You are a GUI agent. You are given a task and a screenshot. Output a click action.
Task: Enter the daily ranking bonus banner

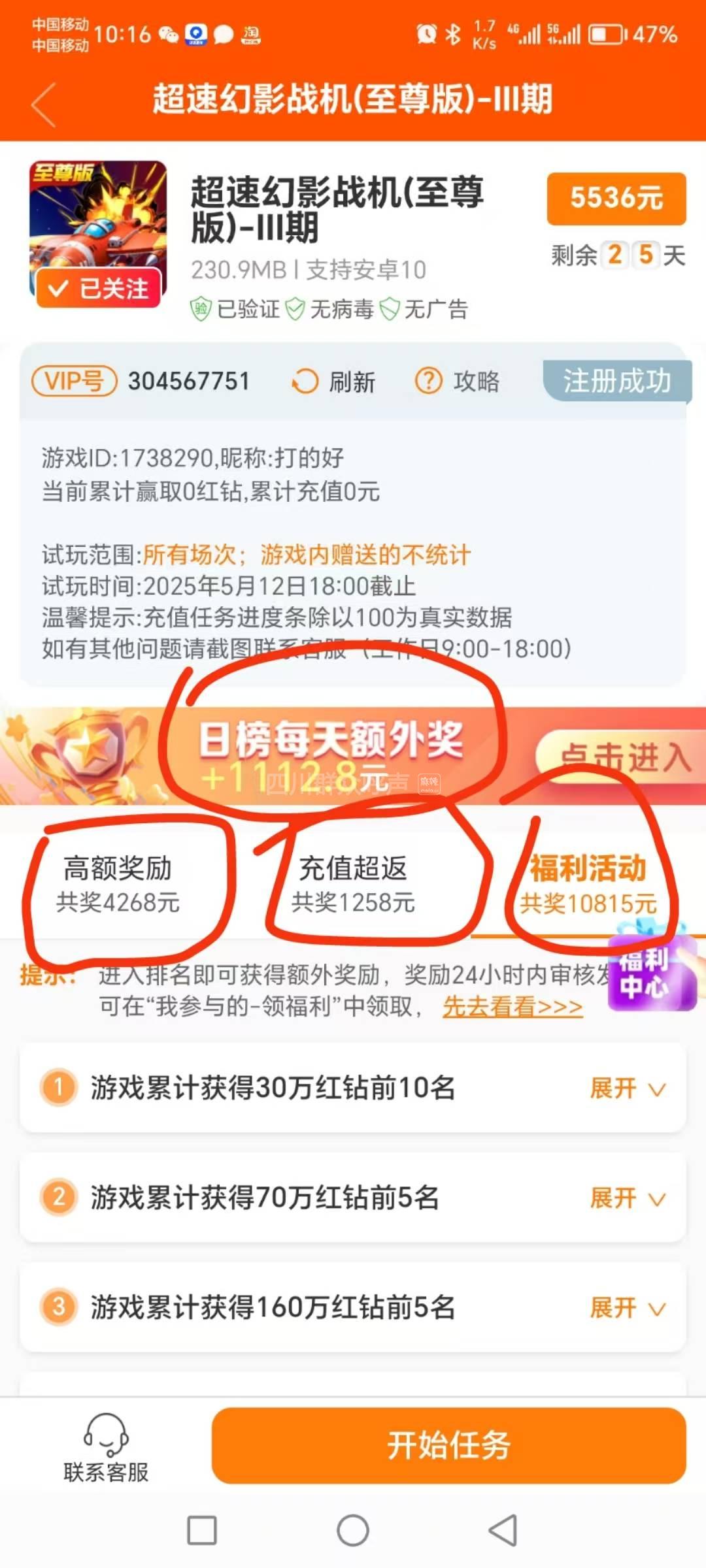(614, 758)
